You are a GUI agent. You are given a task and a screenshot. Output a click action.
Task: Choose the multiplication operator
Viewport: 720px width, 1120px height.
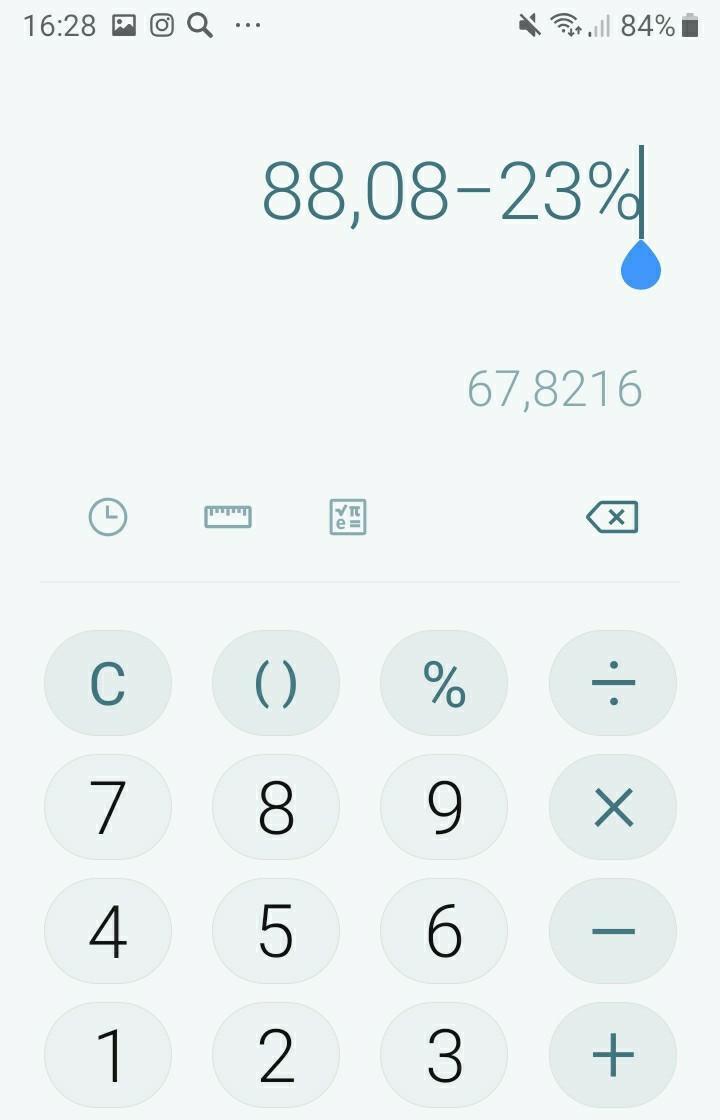tap(613, 808)
